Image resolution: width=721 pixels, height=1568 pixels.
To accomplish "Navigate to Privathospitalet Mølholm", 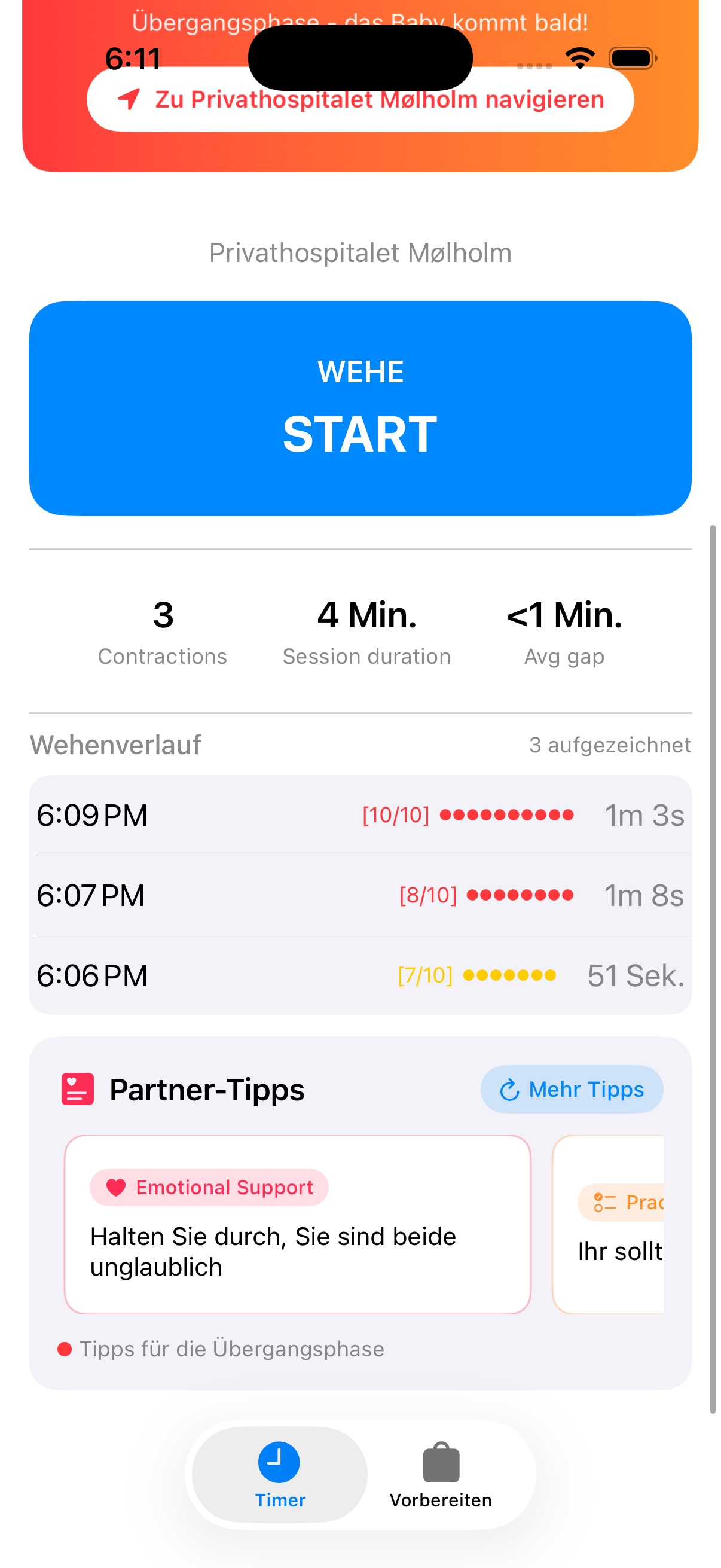I will (360, 100).
